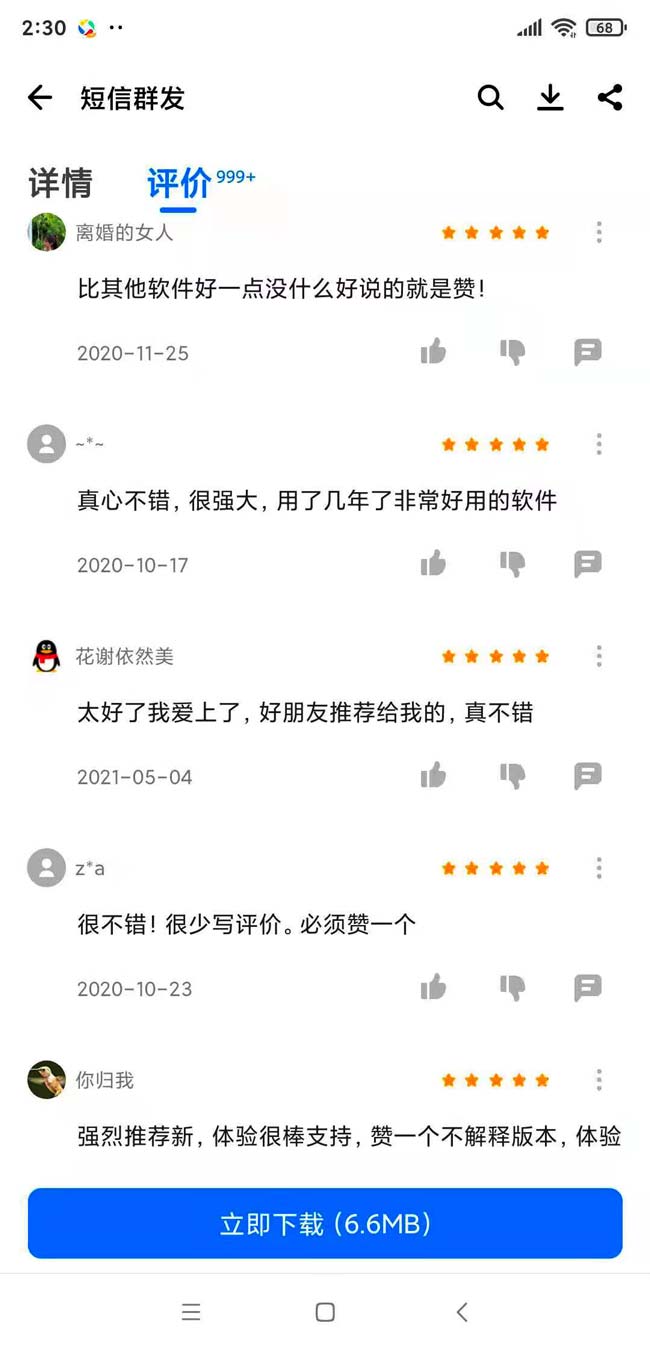Like the review by 离婚的女人
The height and width of the screenshot is (1351, 650).
(433, 351)
